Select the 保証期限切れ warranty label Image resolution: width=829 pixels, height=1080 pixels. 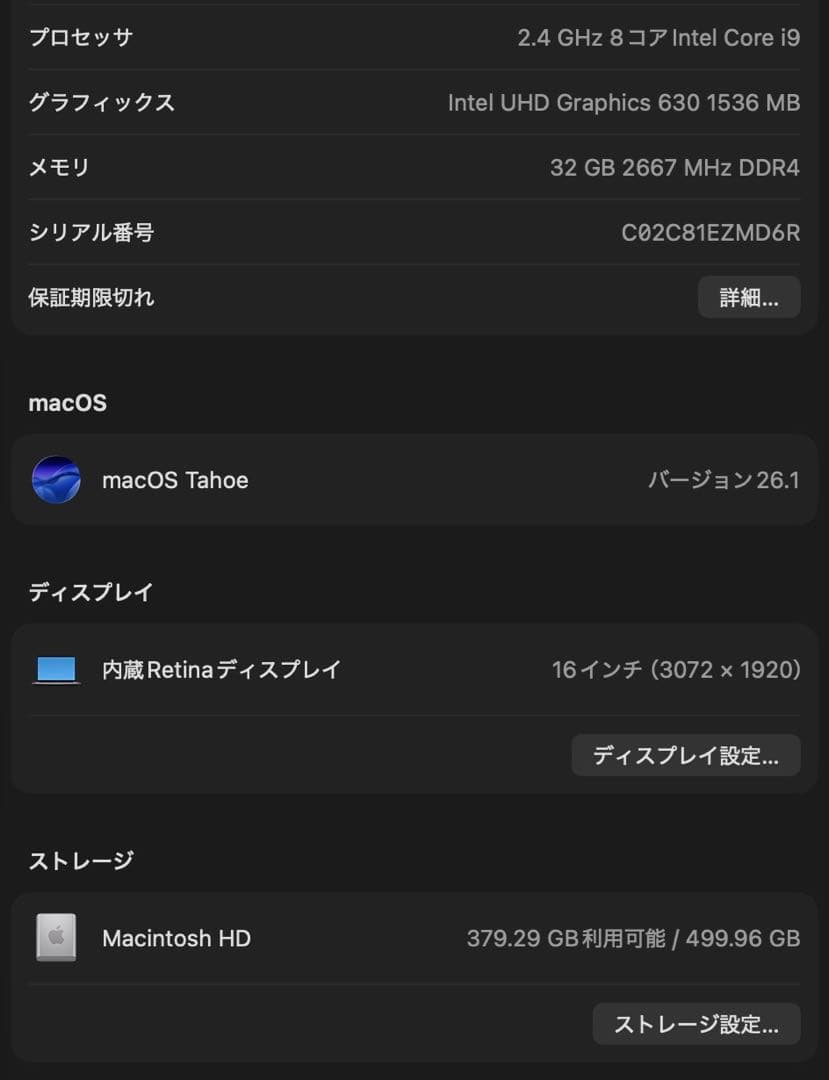(91, 297)
